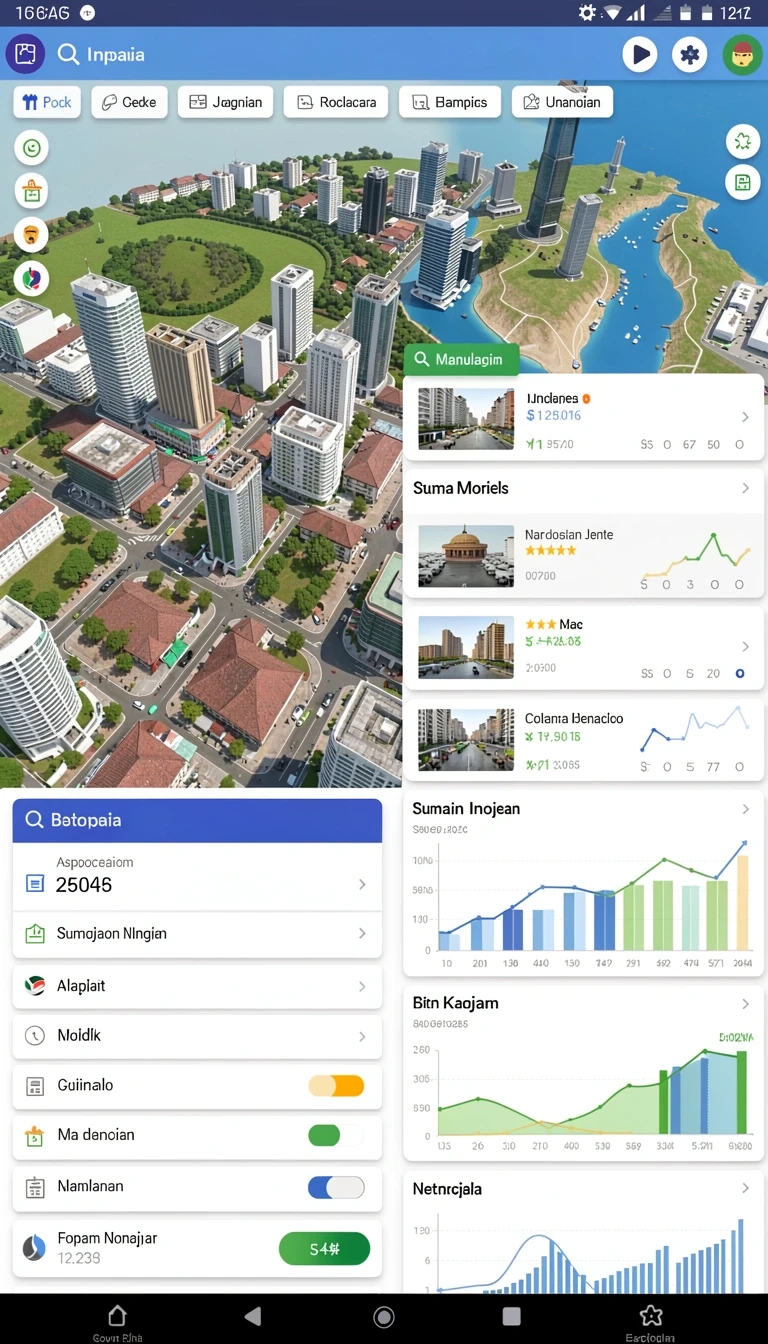The width and height of the screenshot is (768, 1344).
Task: Open the Alaplait row
Action: [197, 986]
